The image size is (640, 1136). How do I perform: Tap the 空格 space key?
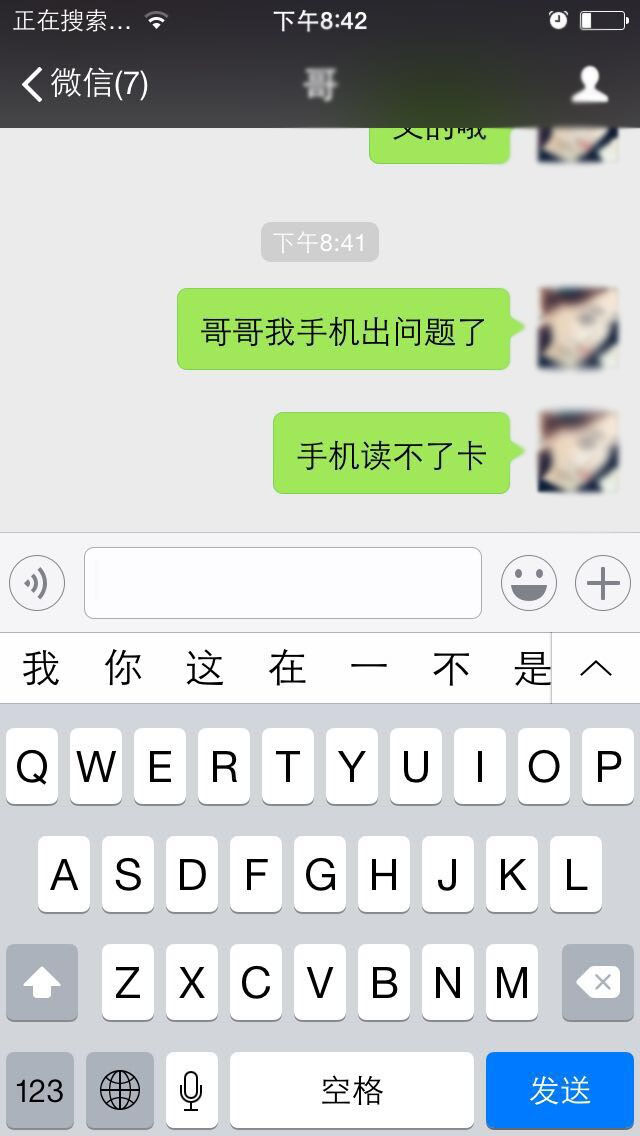[x=352, y=1090]
